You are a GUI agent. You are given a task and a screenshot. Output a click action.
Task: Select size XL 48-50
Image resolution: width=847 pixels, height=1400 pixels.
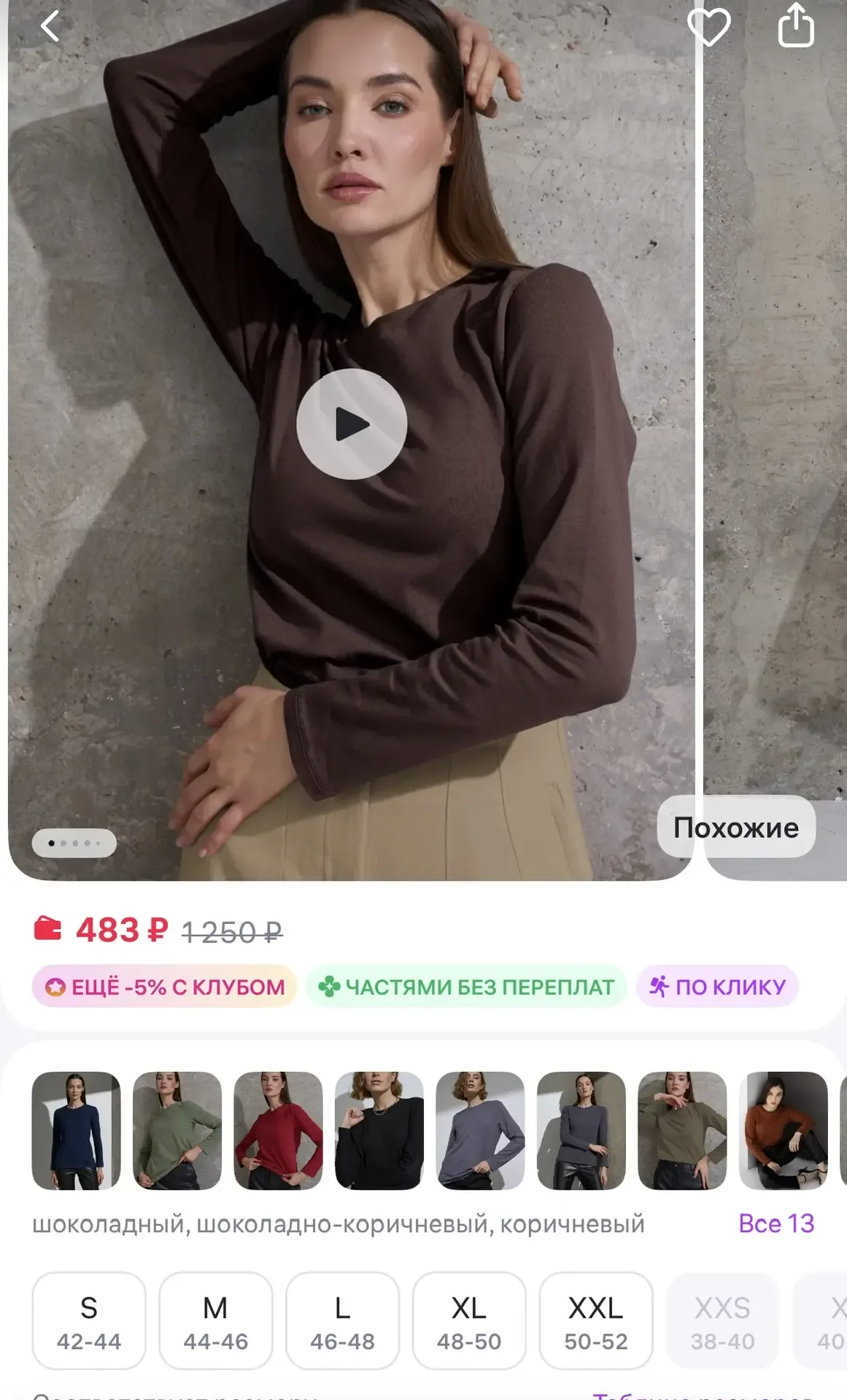469,1321
